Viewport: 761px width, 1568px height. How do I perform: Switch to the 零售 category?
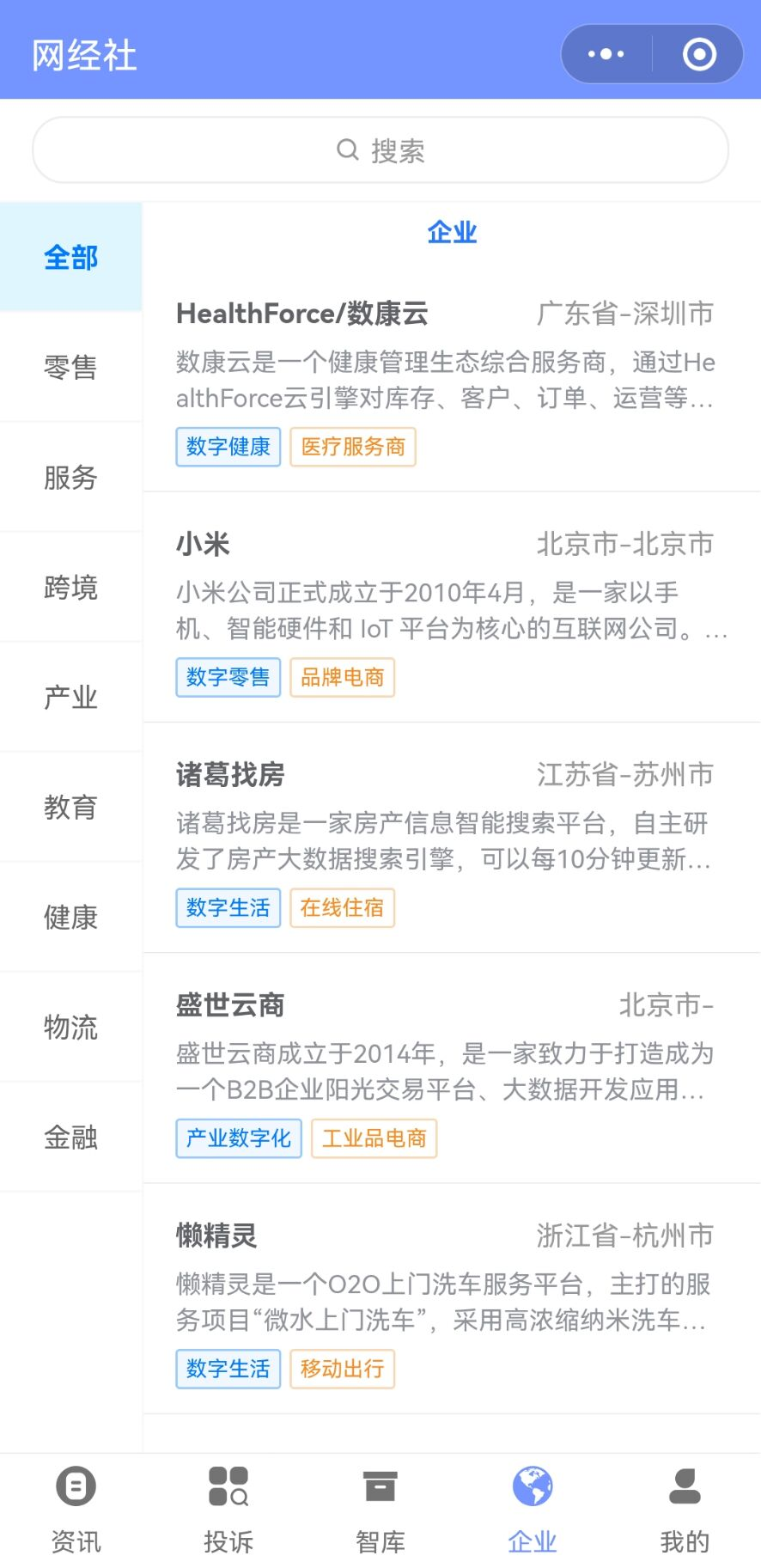click(x=70, y=367)
